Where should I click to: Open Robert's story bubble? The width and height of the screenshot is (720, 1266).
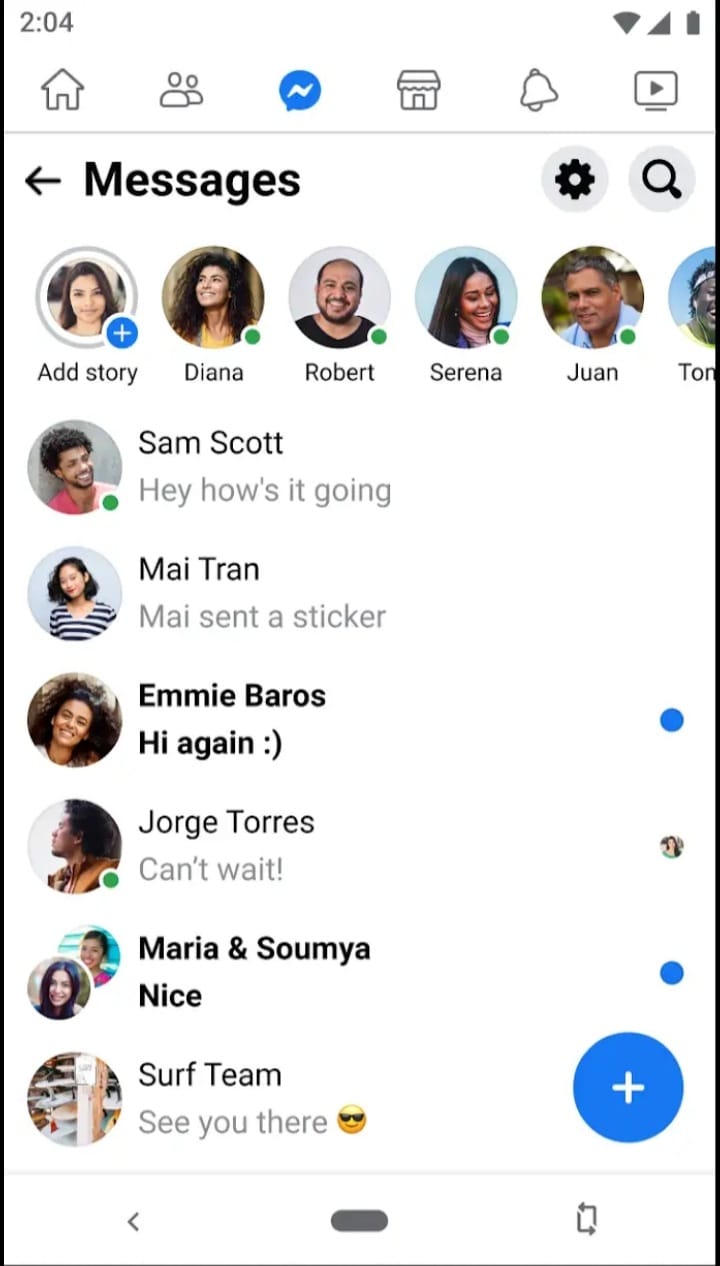pyautogui.click(x=339, y=315)
